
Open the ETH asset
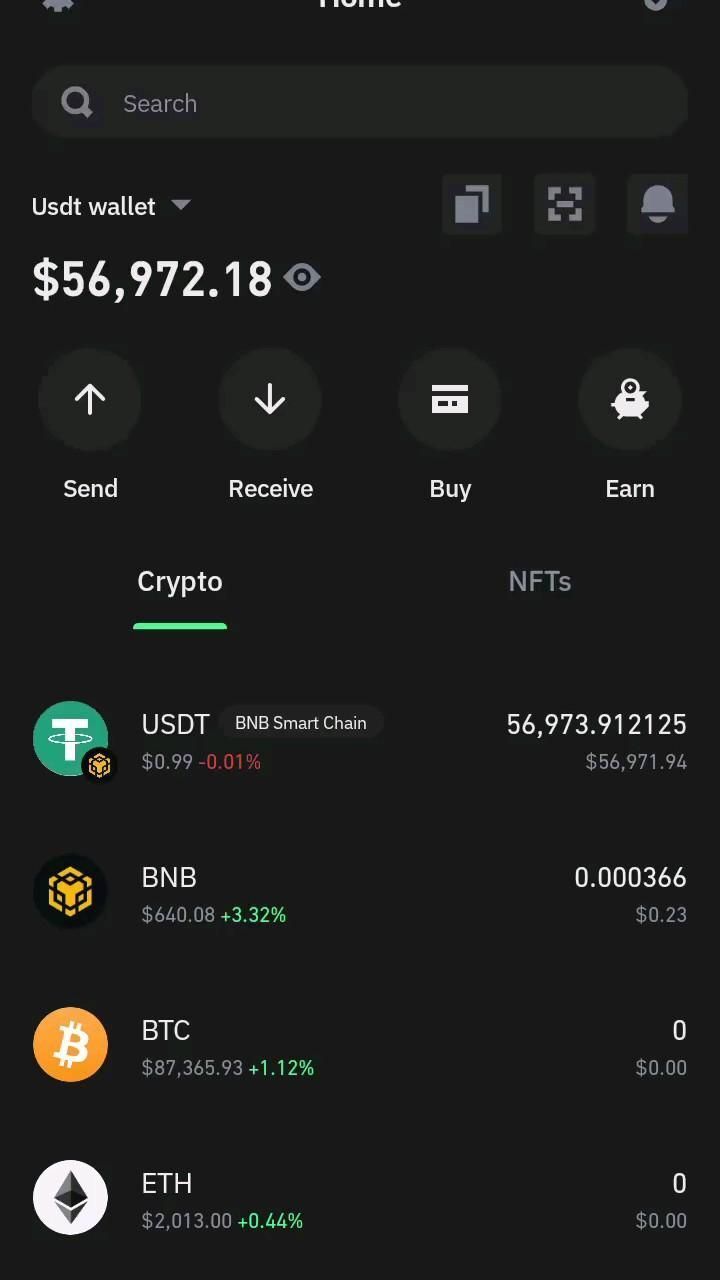[360, 1200]
